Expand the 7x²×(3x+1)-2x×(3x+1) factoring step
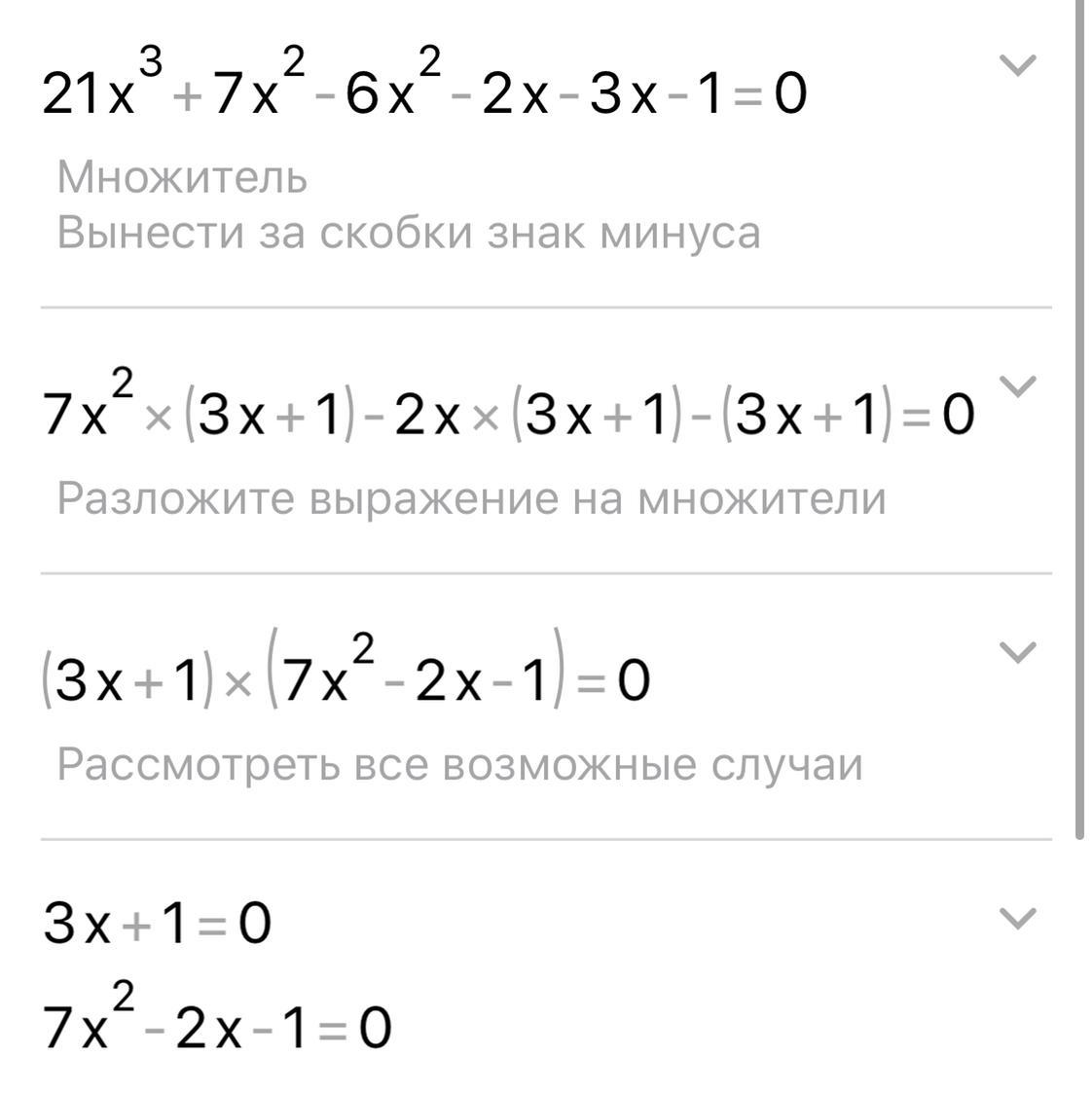This screenshot has height=1094, width=1092. pos(1017,386)
